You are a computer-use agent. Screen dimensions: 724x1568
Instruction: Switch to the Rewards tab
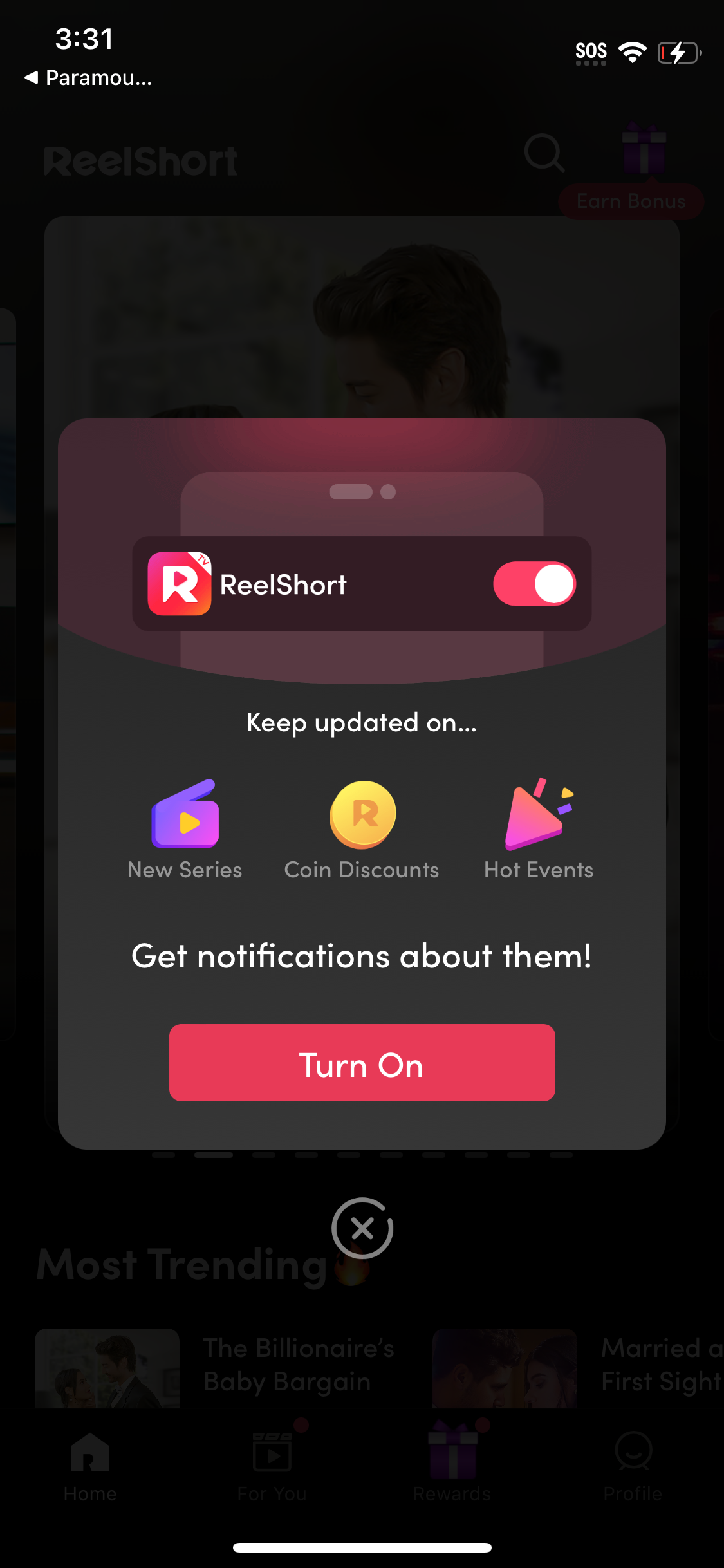pyautogui.click(x=452, y=1468)
